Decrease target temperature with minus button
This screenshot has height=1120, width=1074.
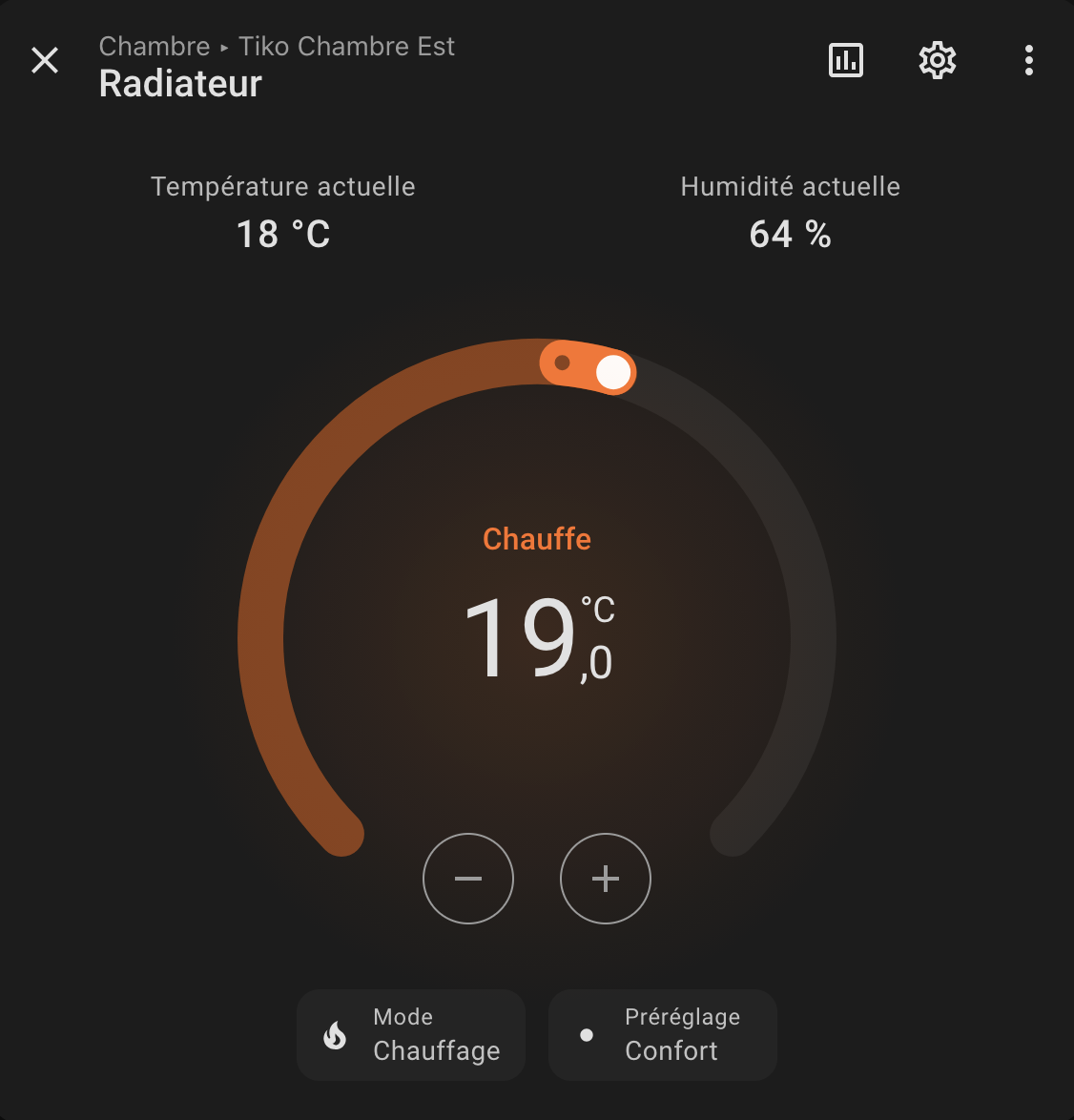click(x=468, y=879)
